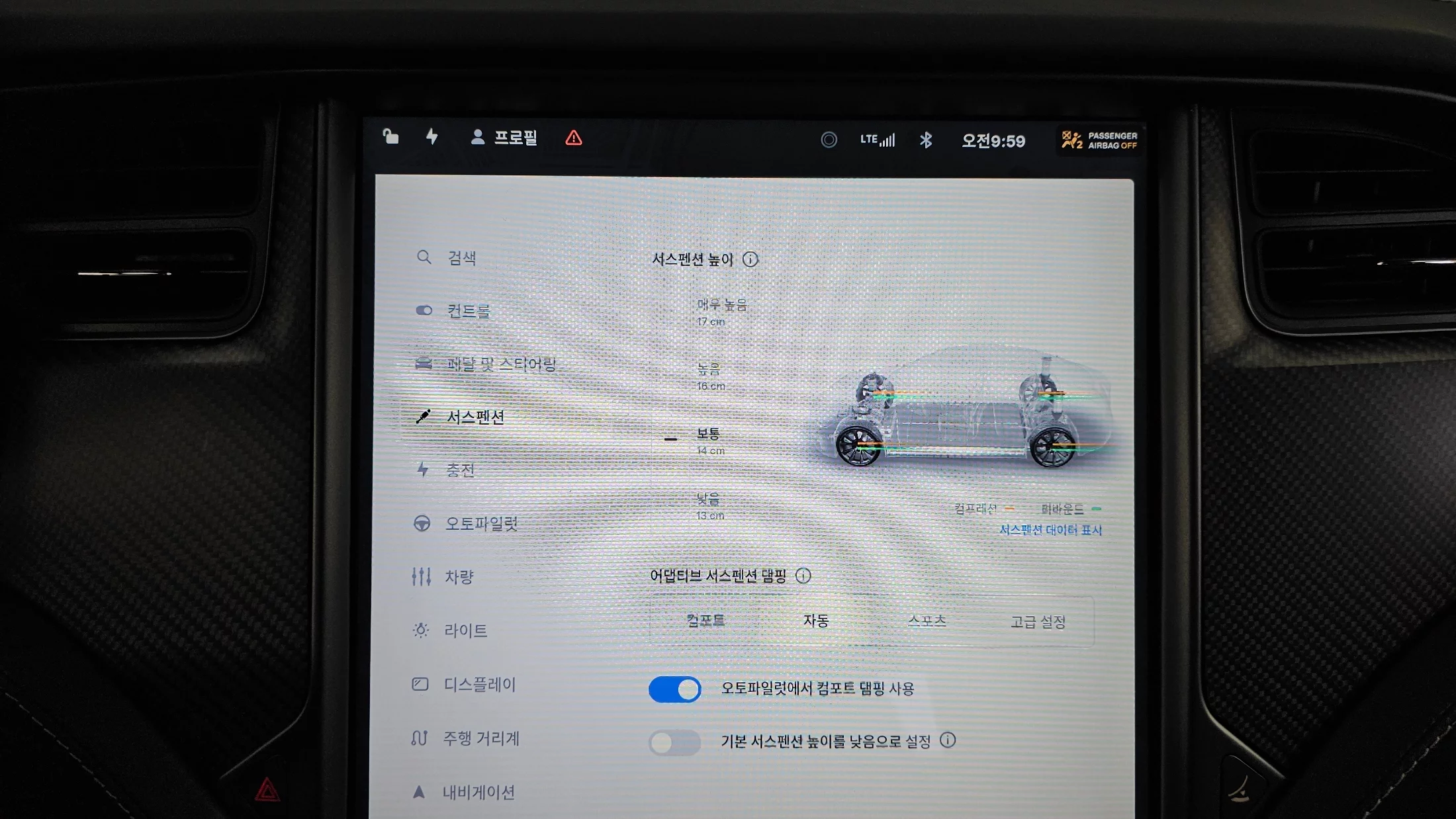The image size is (1456, 819).
Task: Tap 서스펜션 데이터 표시 link
Action: click(x=1050, y=530)
